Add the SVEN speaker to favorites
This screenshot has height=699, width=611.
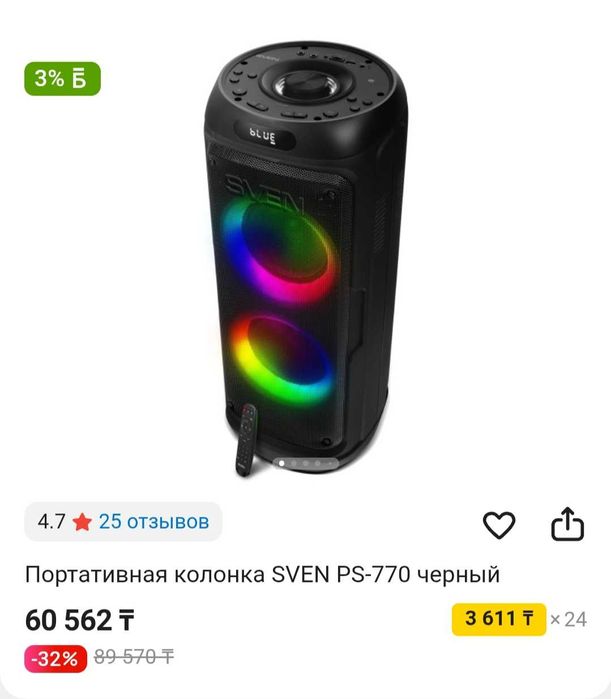[x=498, y=524]
